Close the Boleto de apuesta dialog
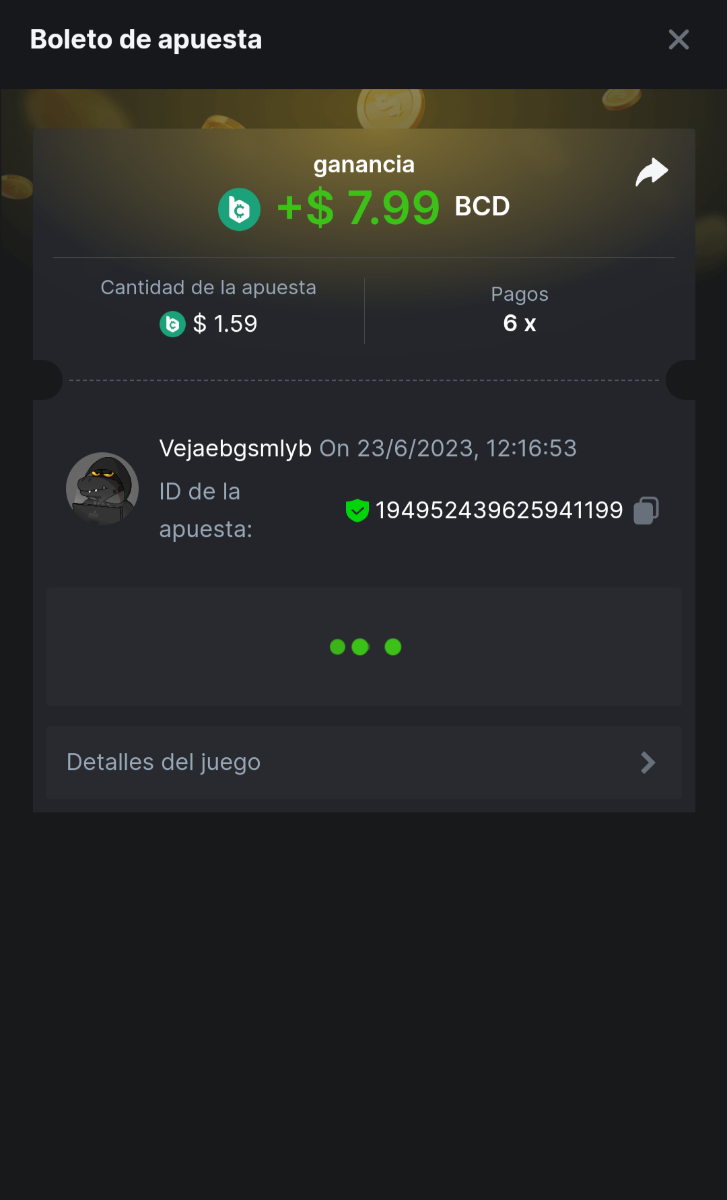Viewport: 727px width, 1200px height. click(679, 40)
